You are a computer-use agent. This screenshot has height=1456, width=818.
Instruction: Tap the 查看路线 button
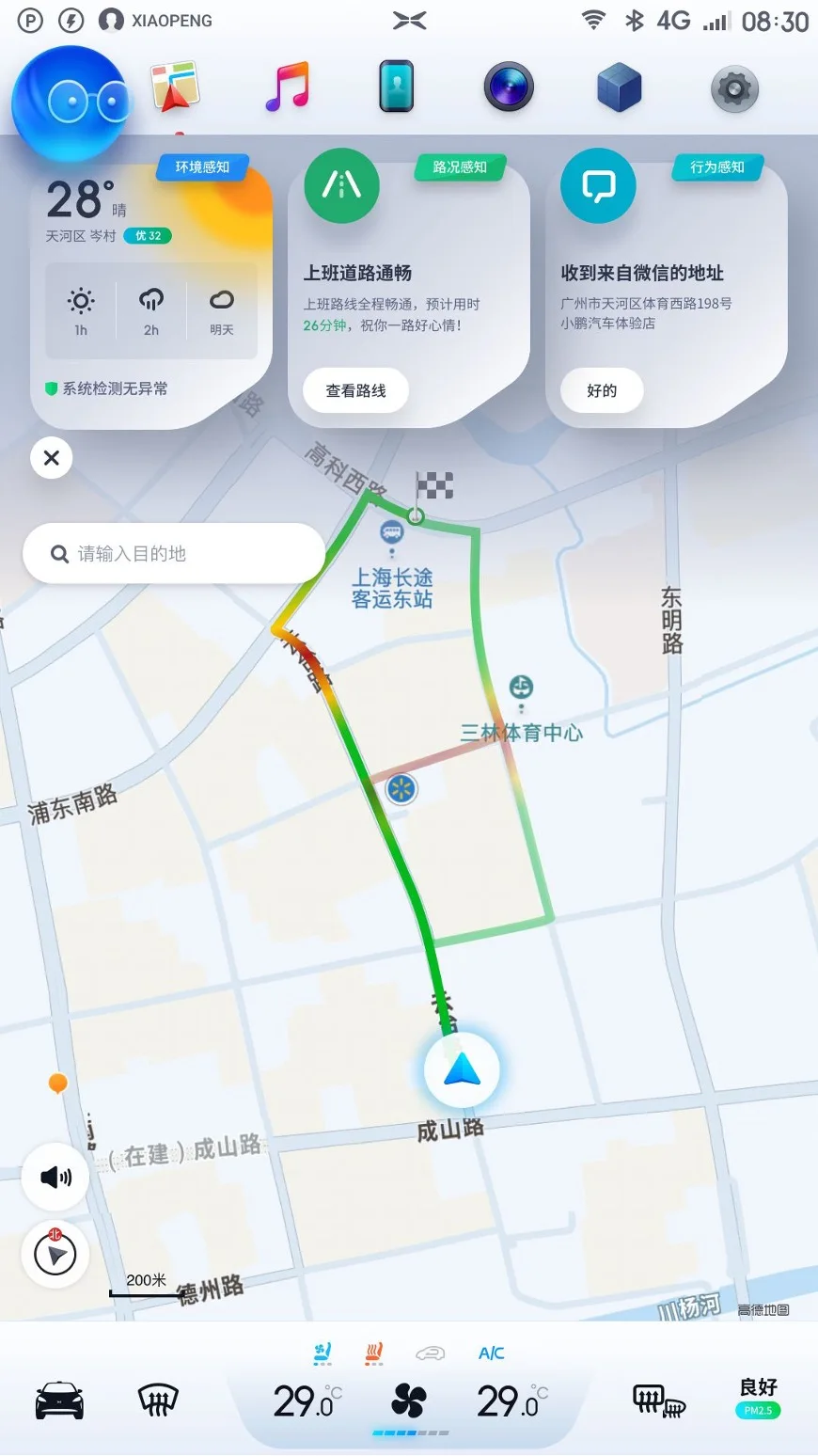coord(355,390)
